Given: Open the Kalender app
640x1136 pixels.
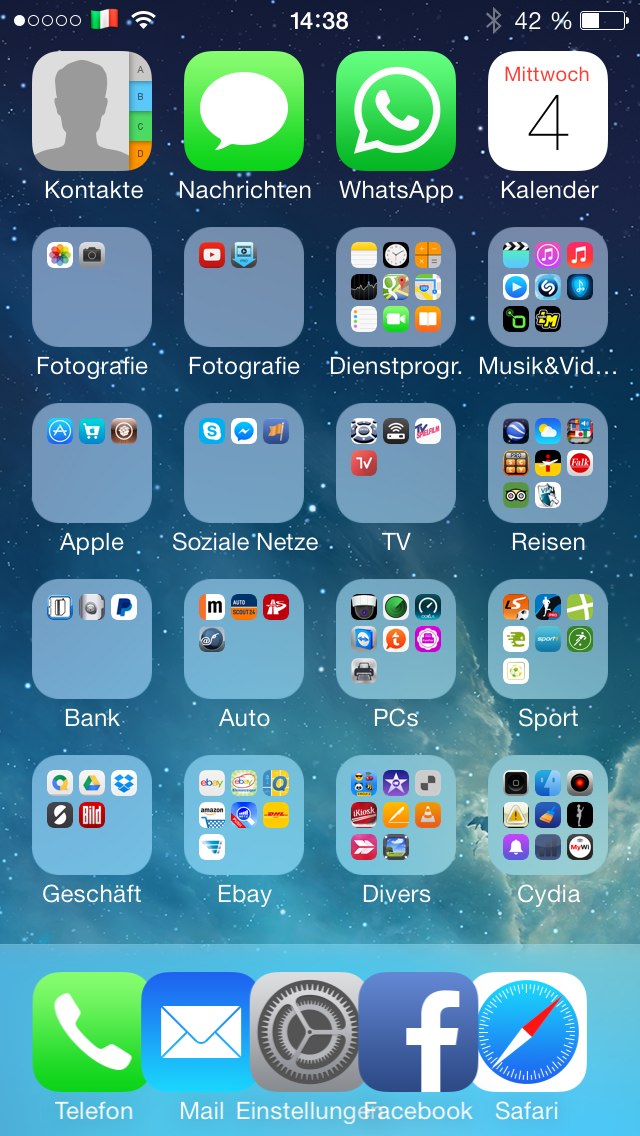Looking at the screenshot, I should pyautogui.click(x=548, y=111).
